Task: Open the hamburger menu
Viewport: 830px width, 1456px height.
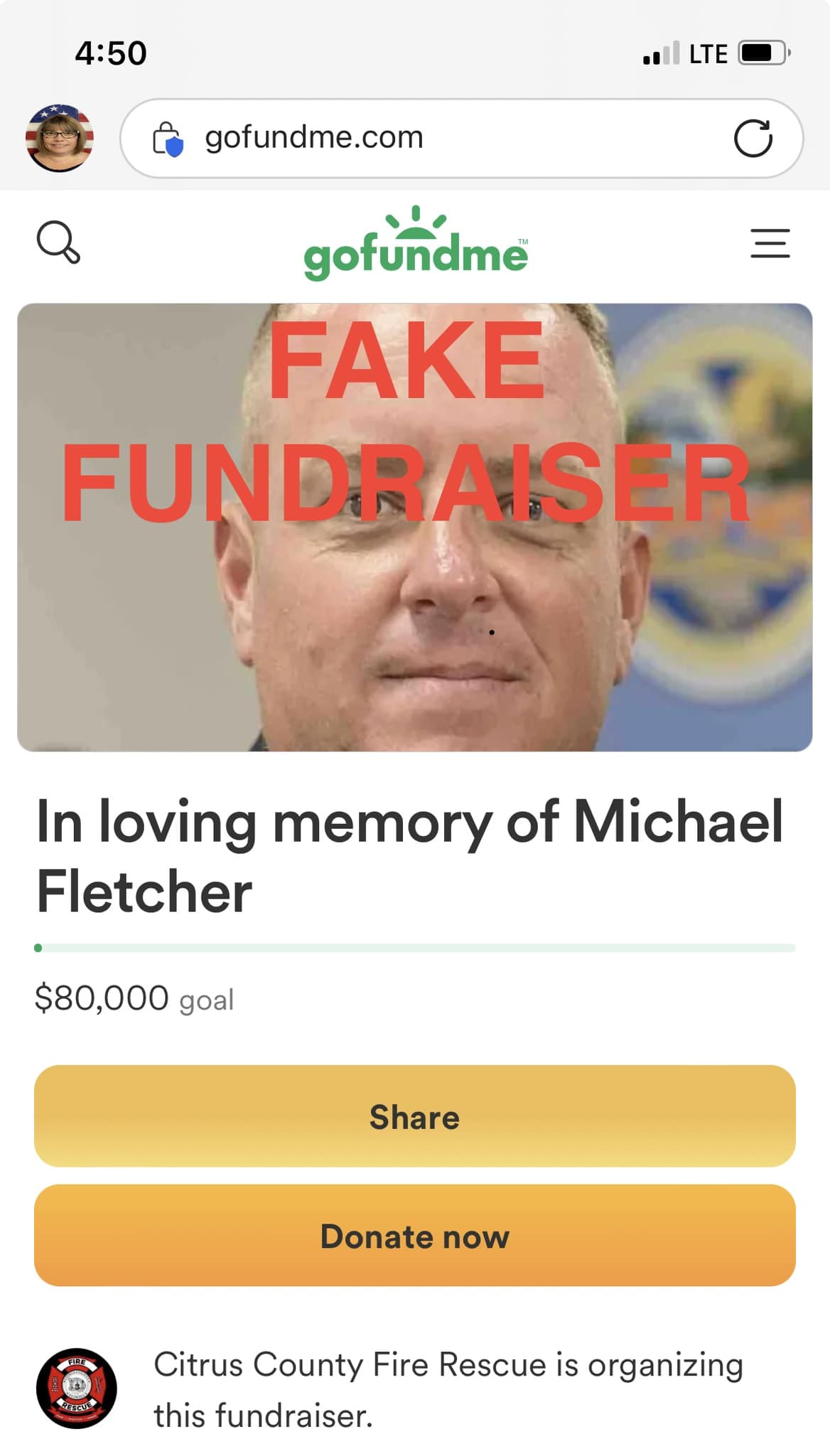Action: 770,243
